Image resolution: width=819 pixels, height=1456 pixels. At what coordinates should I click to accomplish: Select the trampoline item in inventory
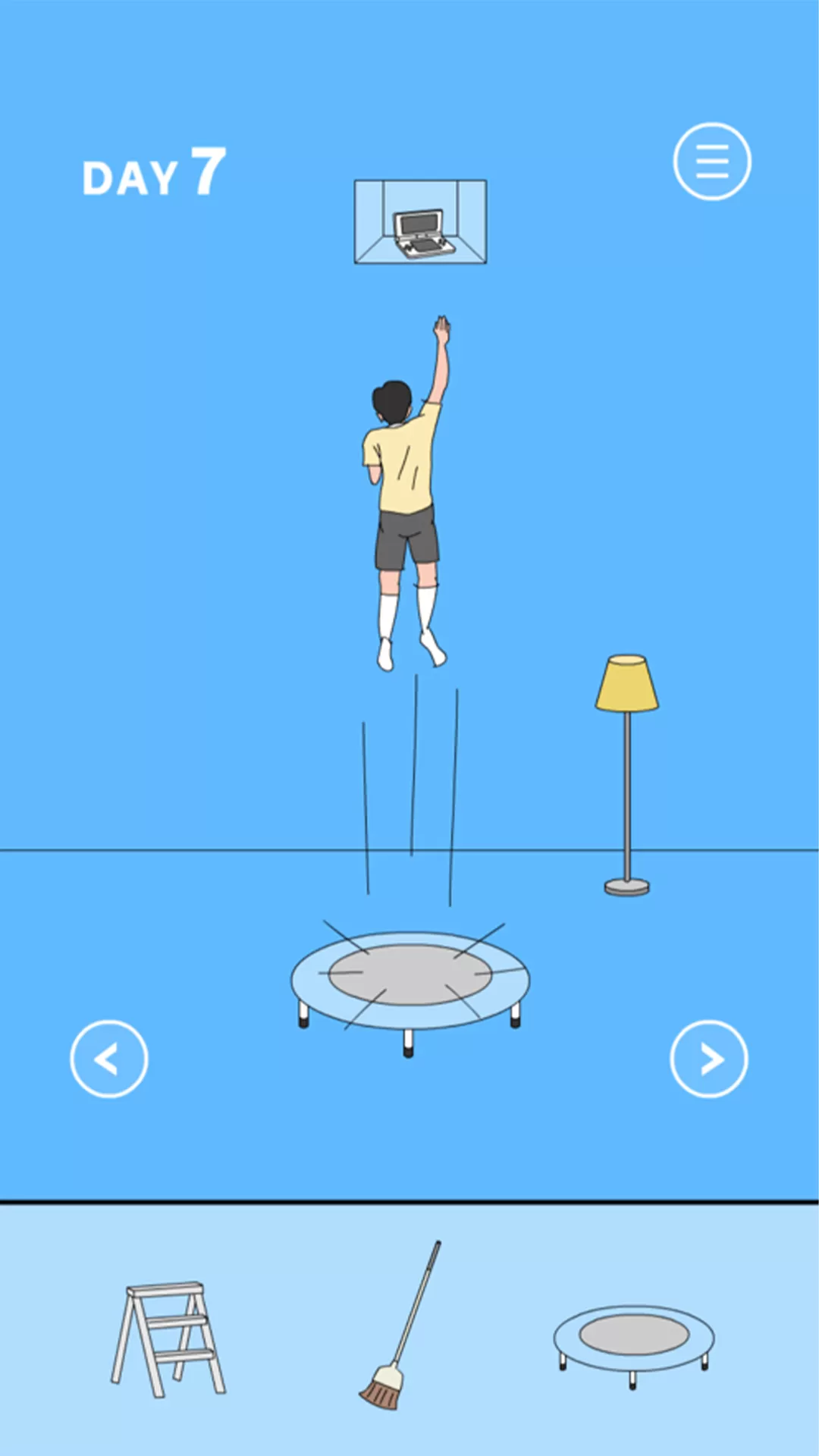coord(634,1346)
